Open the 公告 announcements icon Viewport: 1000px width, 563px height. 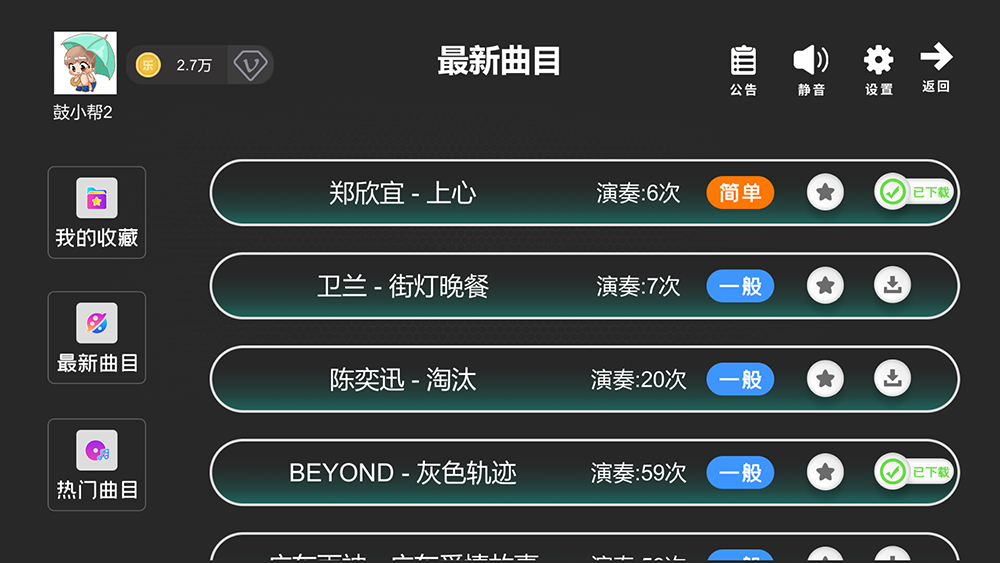(743, 69)
